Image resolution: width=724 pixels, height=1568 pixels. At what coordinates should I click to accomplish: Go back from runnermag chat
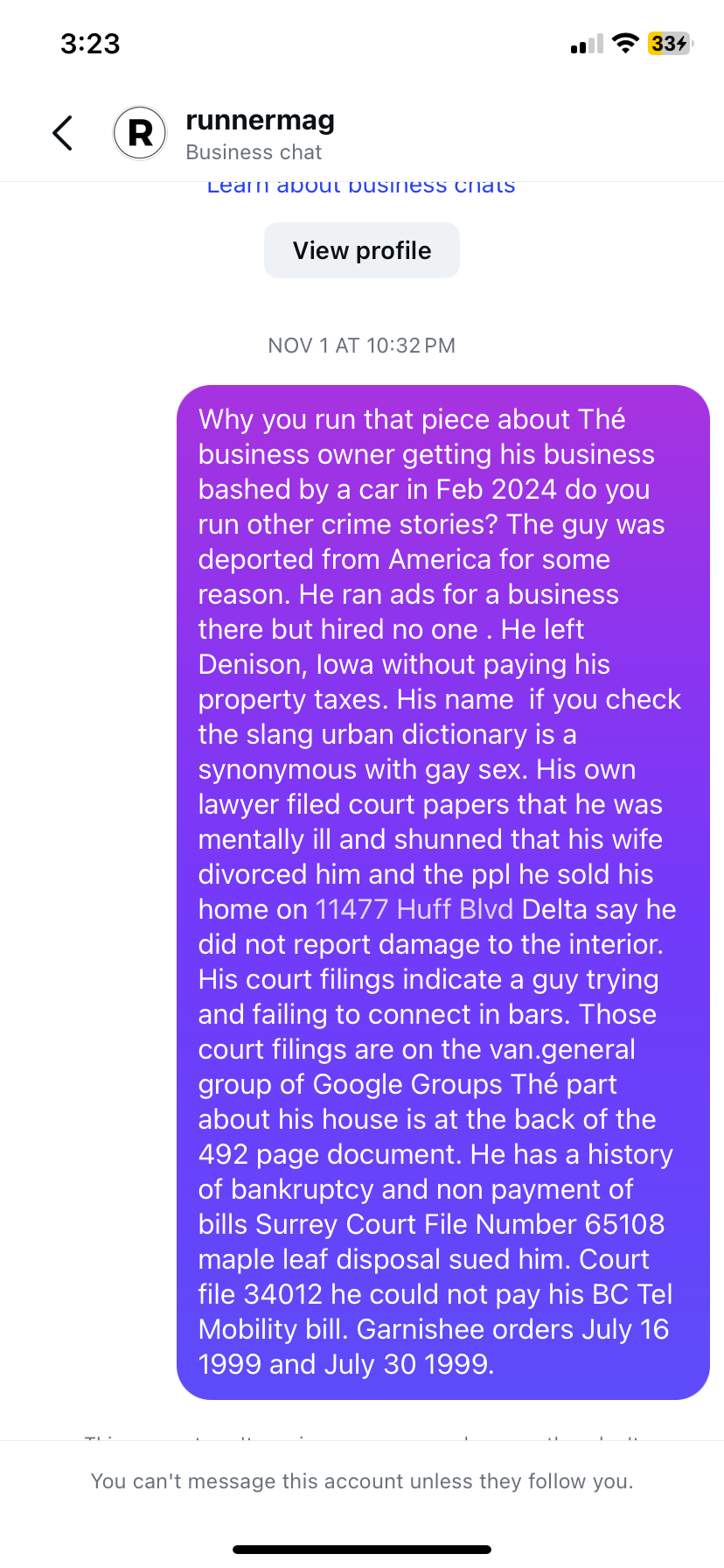(62, 133)
